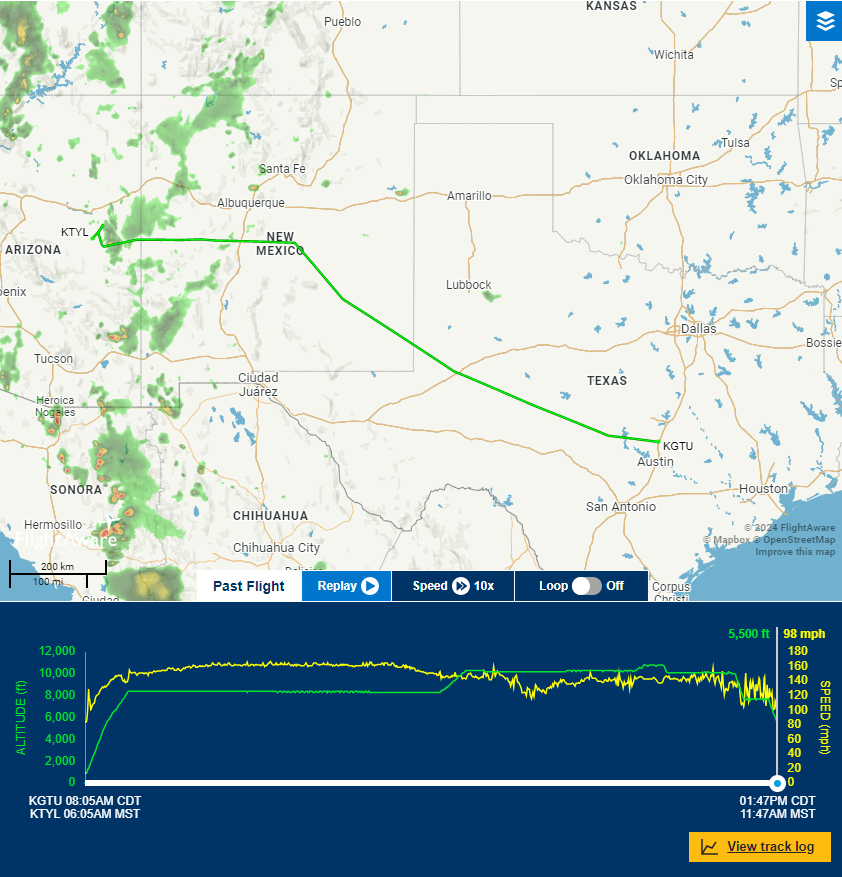
Task: Open the OpenStreetMap attribution link
Action: [799, 540]
